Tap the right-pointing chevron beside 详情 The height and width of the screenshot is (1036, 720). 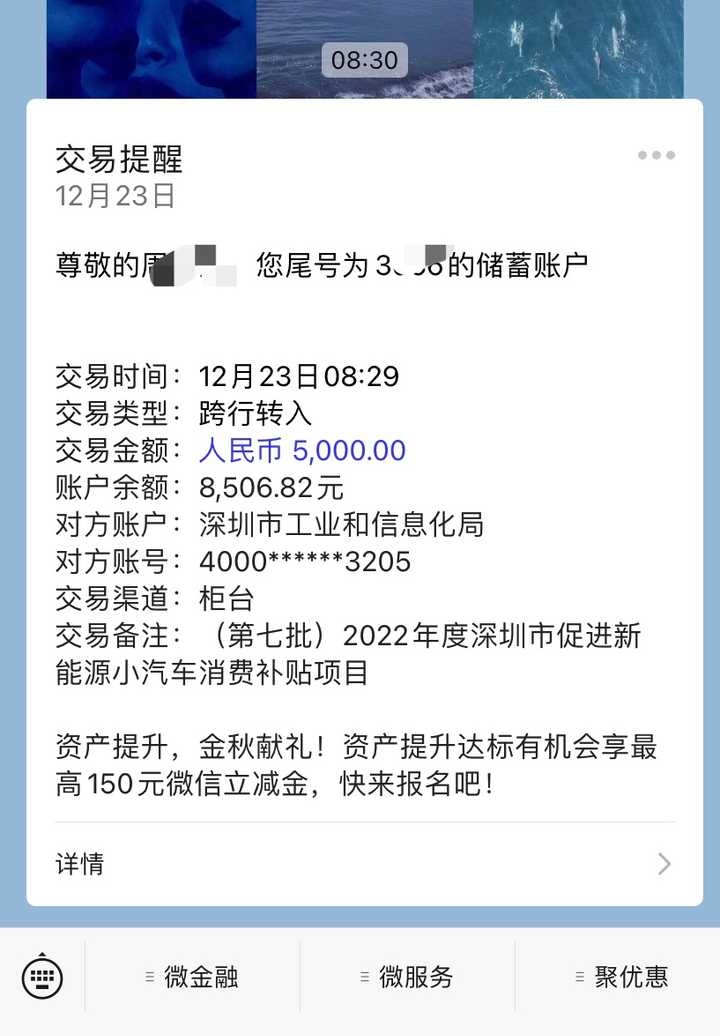point(667,863)
